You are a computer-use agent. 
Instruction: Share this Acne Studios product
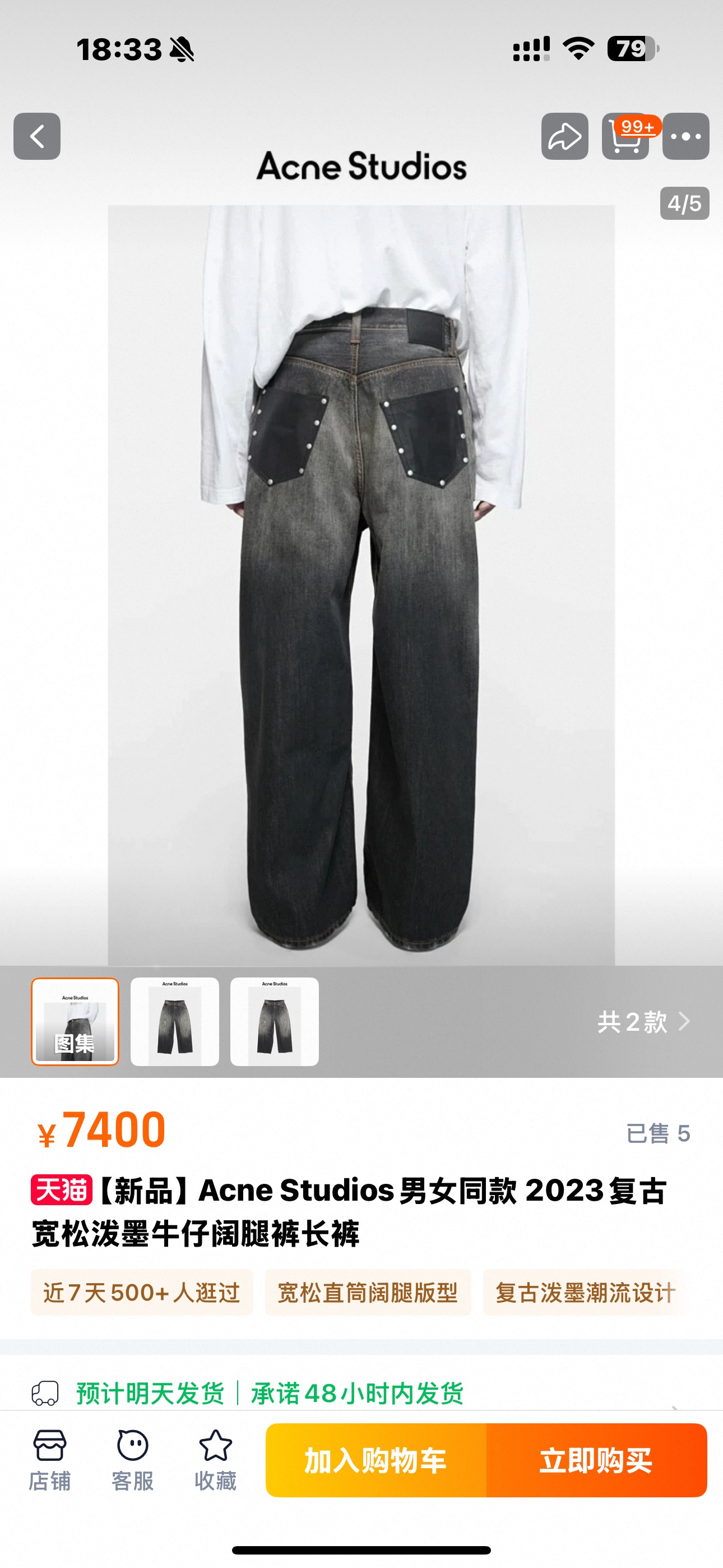(x=564, y=136)
